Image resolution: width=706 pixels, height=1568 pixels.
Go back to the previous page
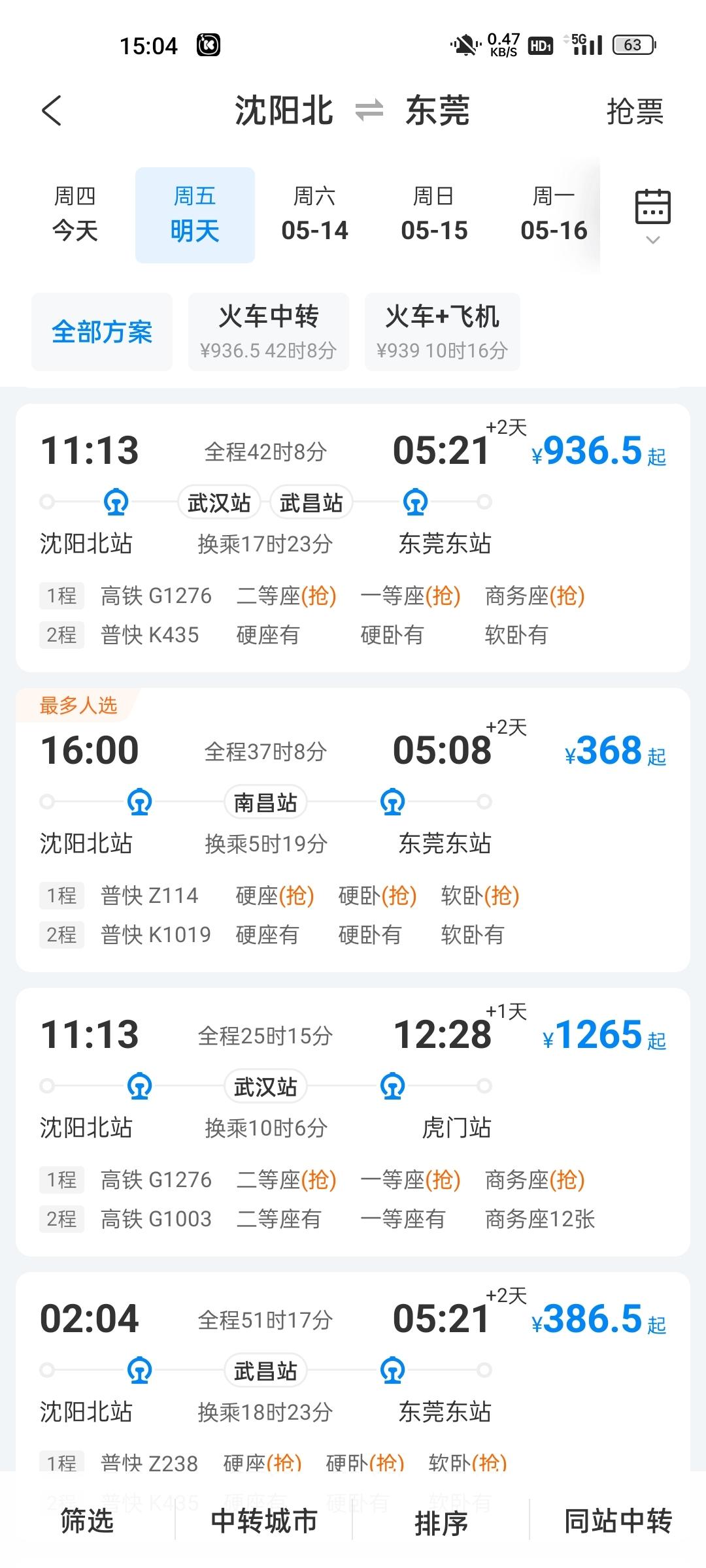pyautogui.click(x=52, y=110)
